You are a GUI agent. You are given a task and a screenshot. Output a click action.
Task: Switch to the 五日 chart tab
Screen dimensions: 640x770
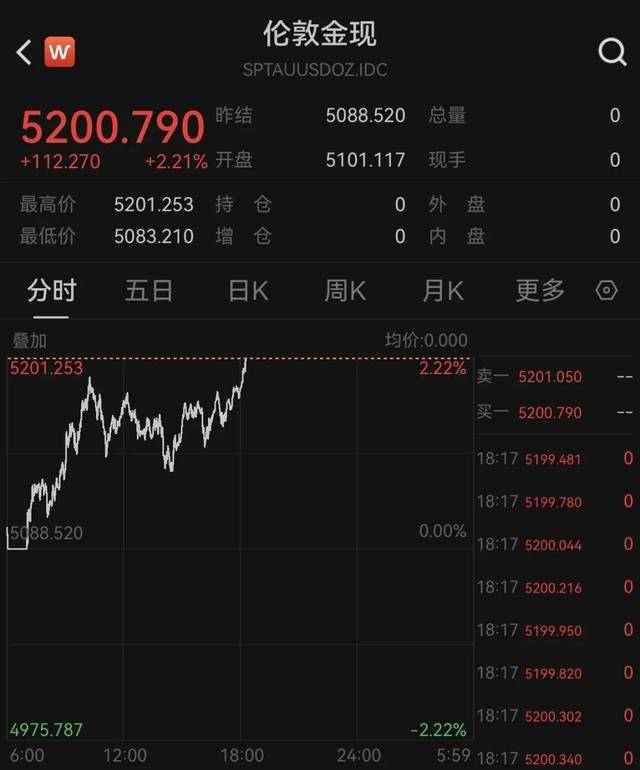[x=149, y=291]
